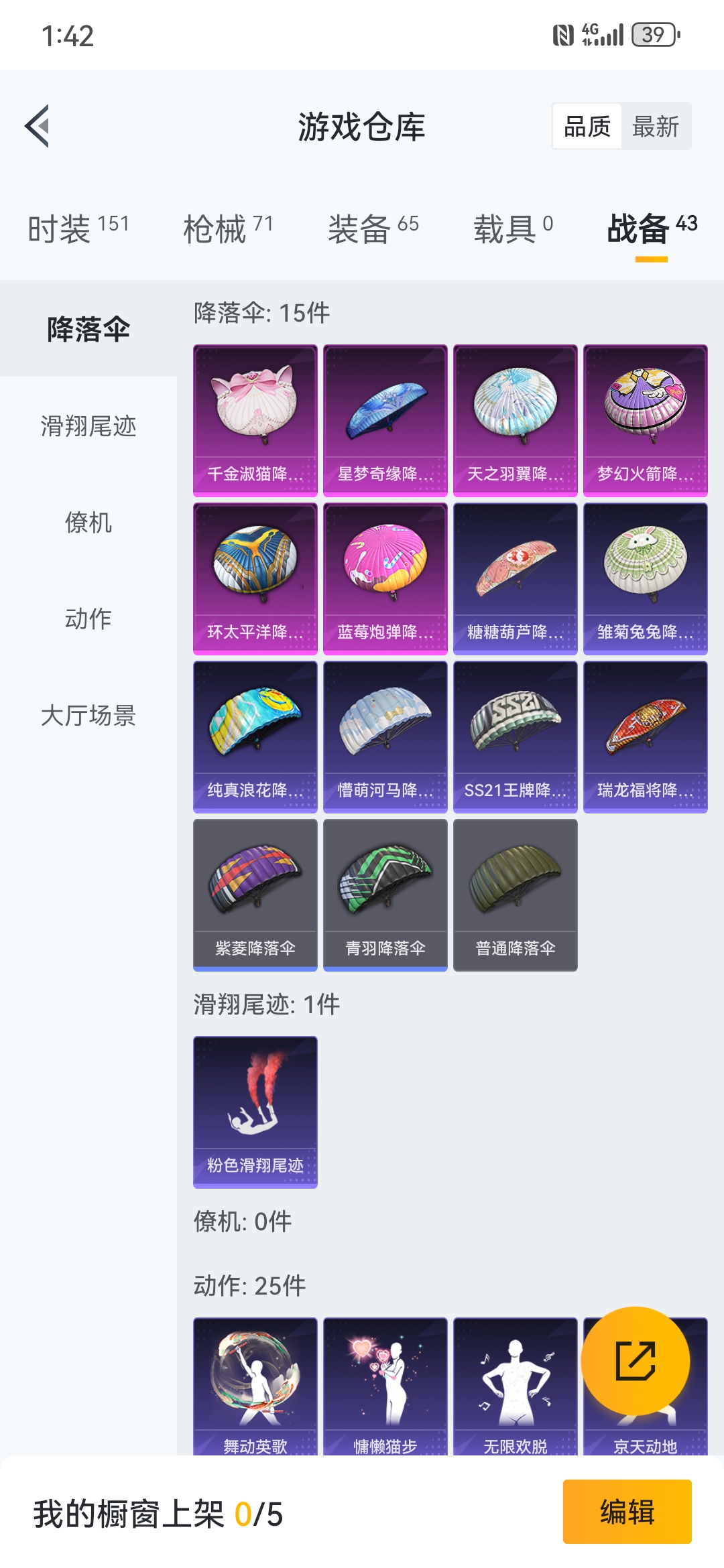Viewport: 724px width, 1568px height.
Task: Sort items by 最新
Action: tap(655, 126)
